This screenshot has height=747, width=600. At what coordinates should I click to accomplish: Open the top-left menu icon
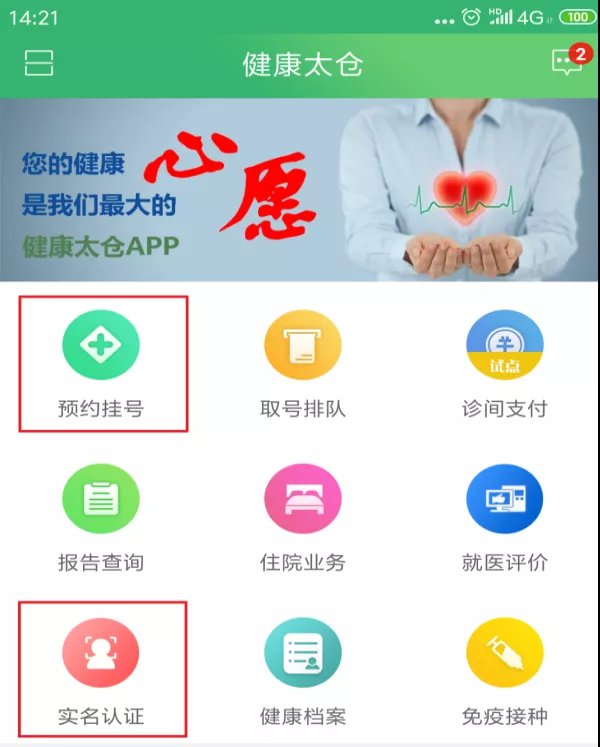coord(39,65)
